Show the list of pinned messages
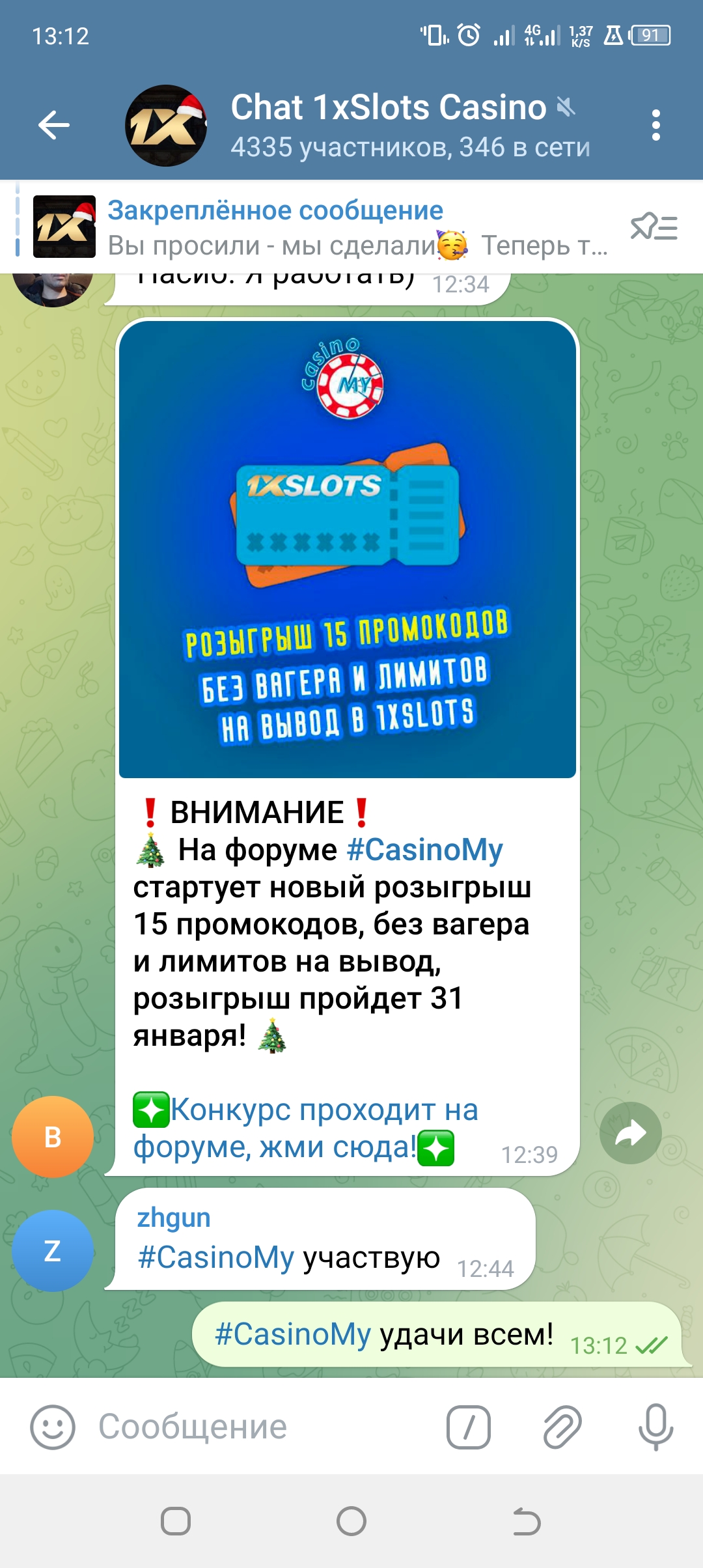The width and height of the screenshot is (703, 1568). (654, 227)
